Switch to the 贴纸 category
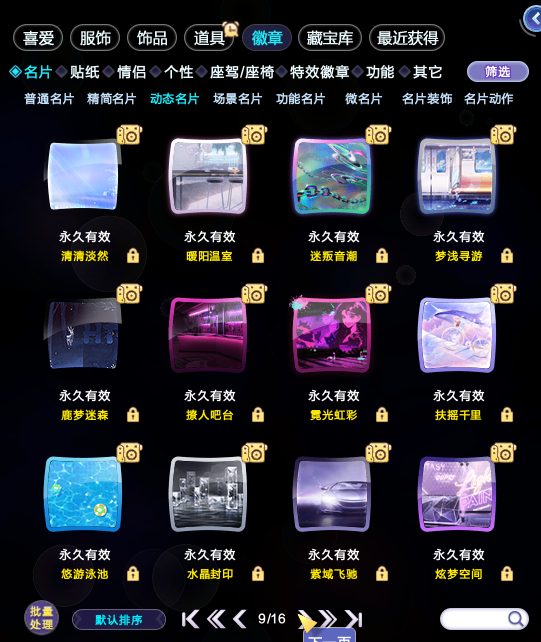 [x=84, y=72]
